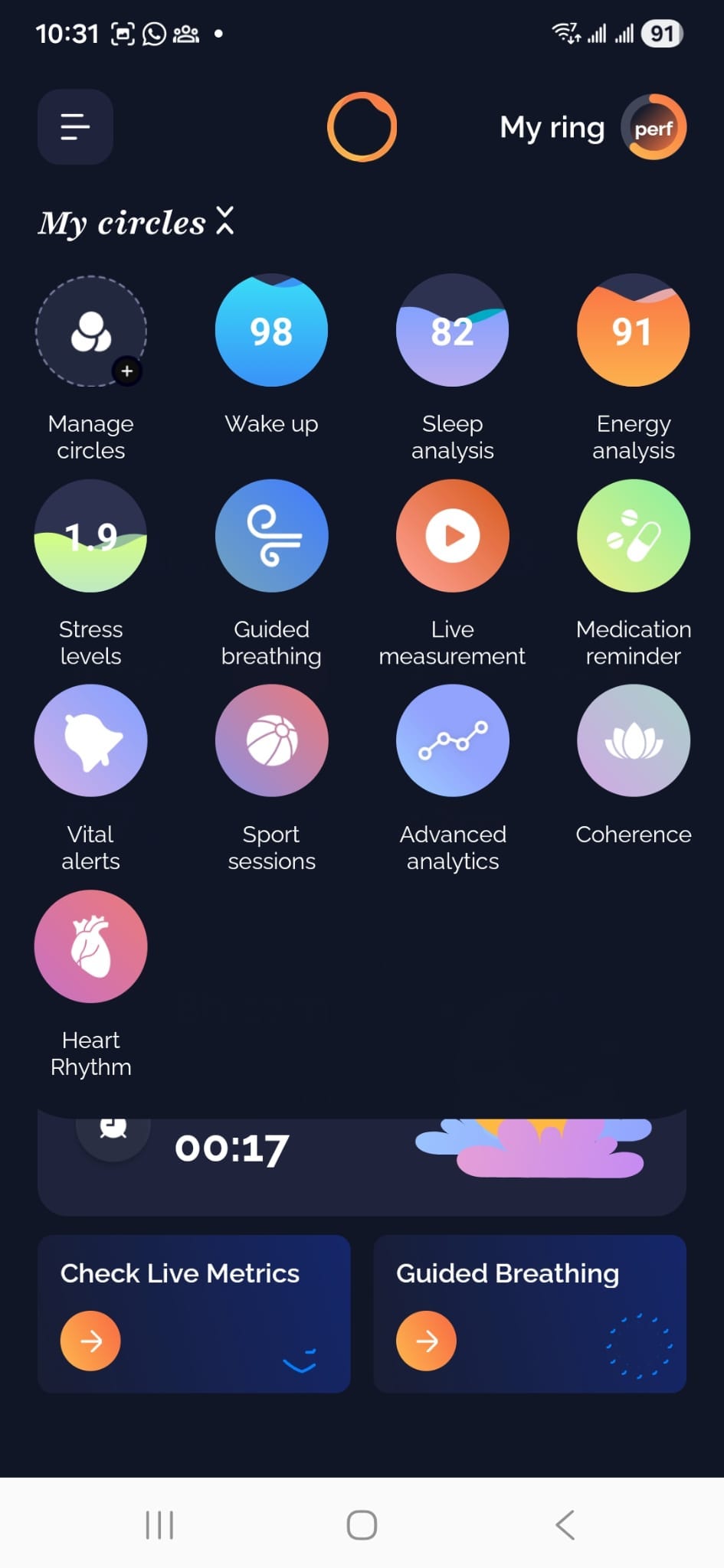724x1568 pixels.
Task: Check Stress levels circle
Action: tap(91, 536)
